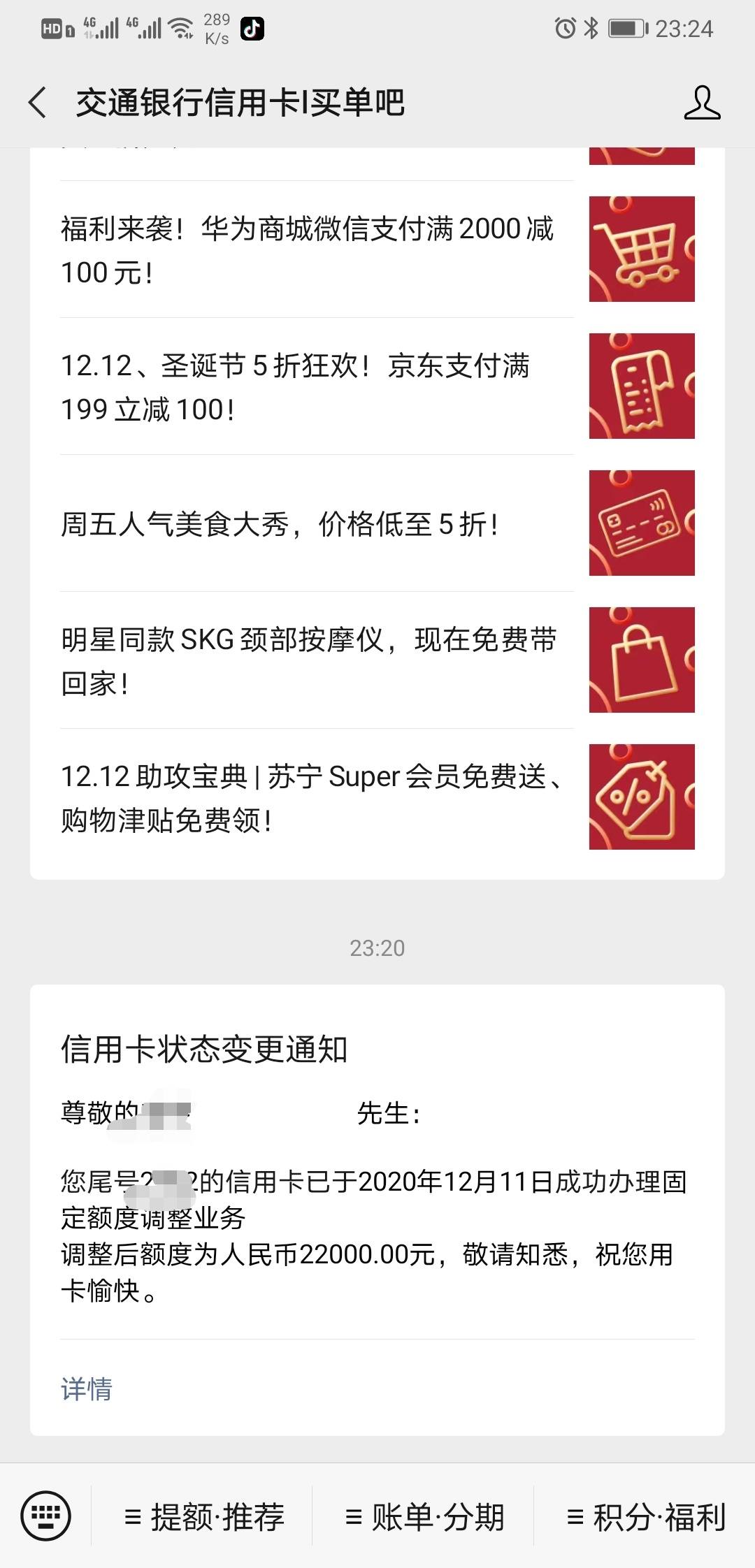
Task: Open the SKG颈部按摩仪 article
Action: tap(377, 660)
